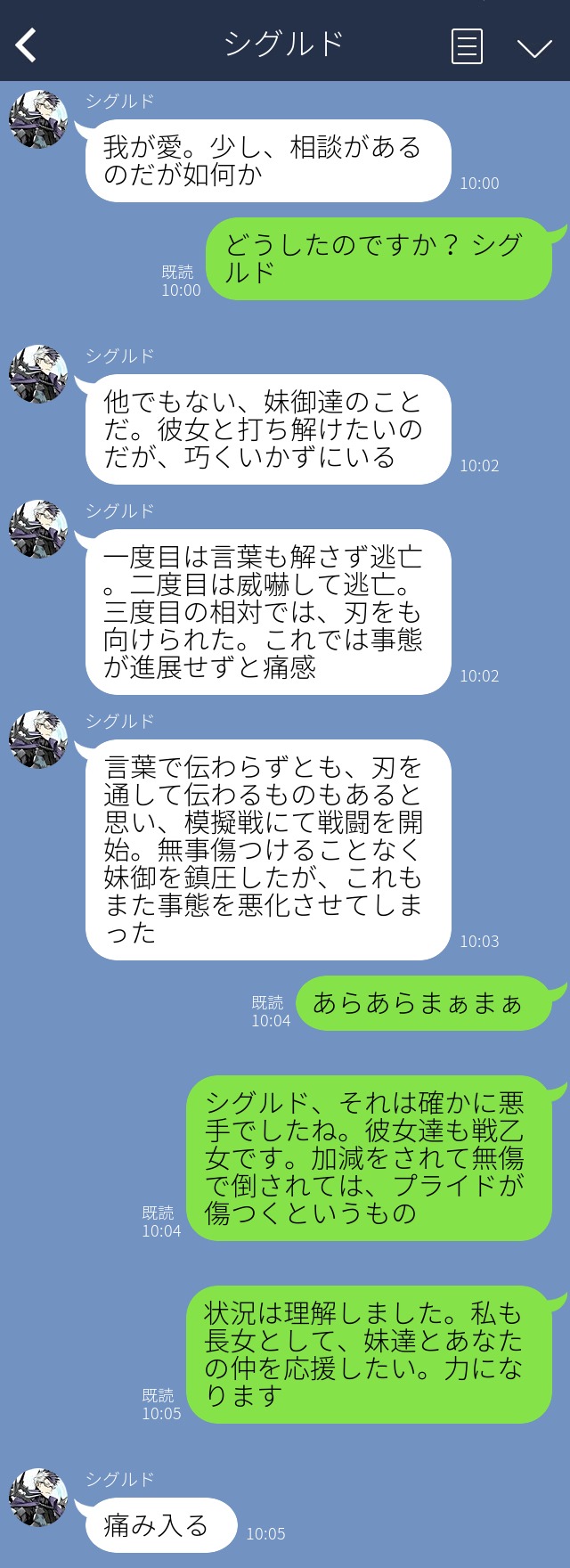
Task: Expand the chat menu chevron
Action: (534, 47)
